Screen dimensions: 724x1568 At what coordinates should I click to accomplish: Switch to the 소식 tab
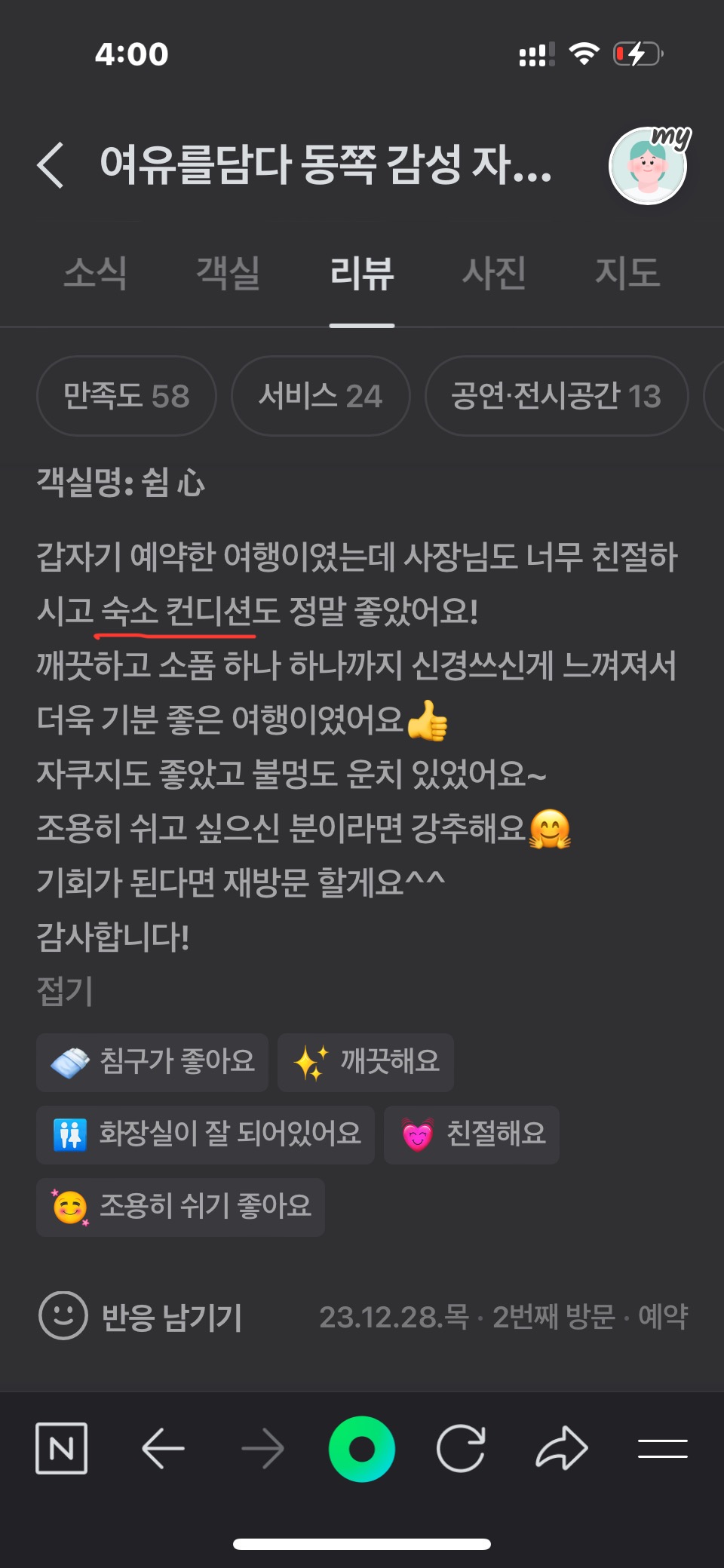coord(95,272)
